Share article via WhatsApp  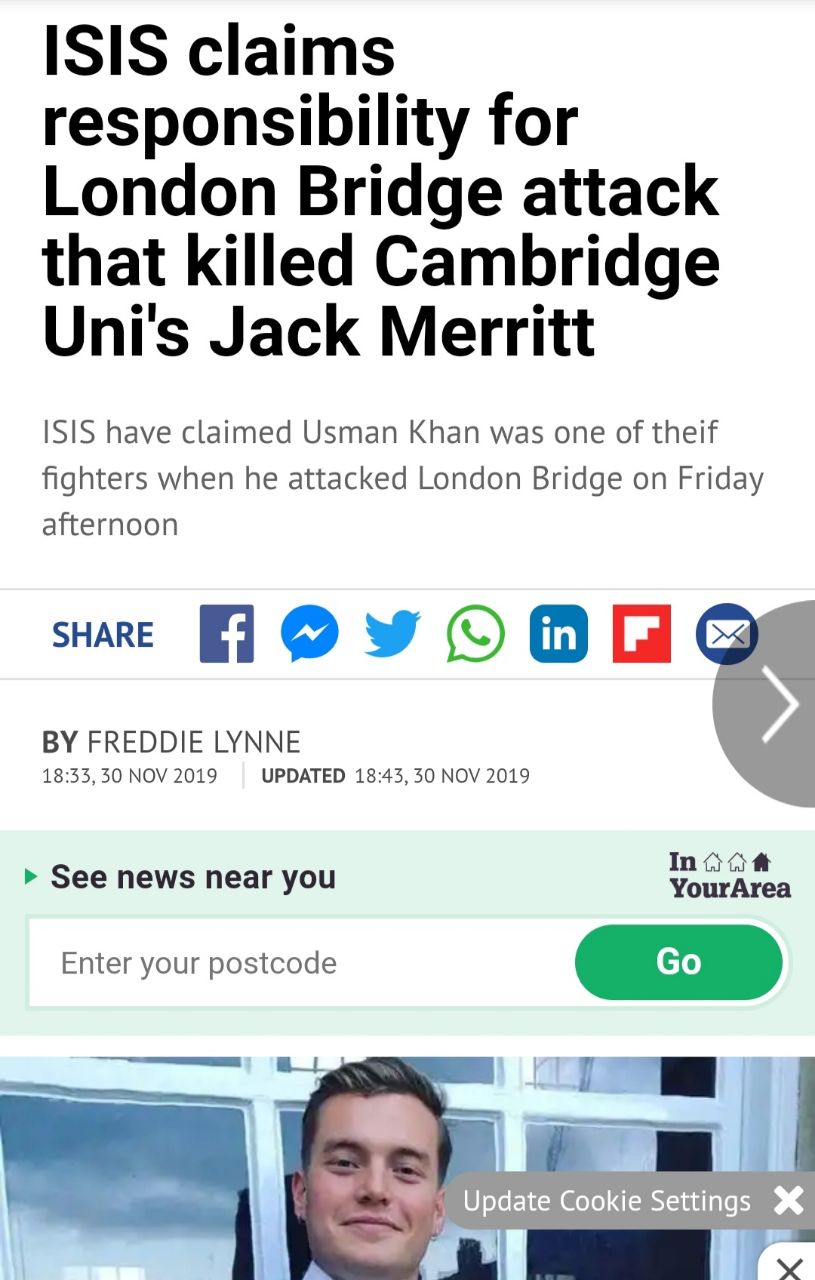(x=475, y=634)
